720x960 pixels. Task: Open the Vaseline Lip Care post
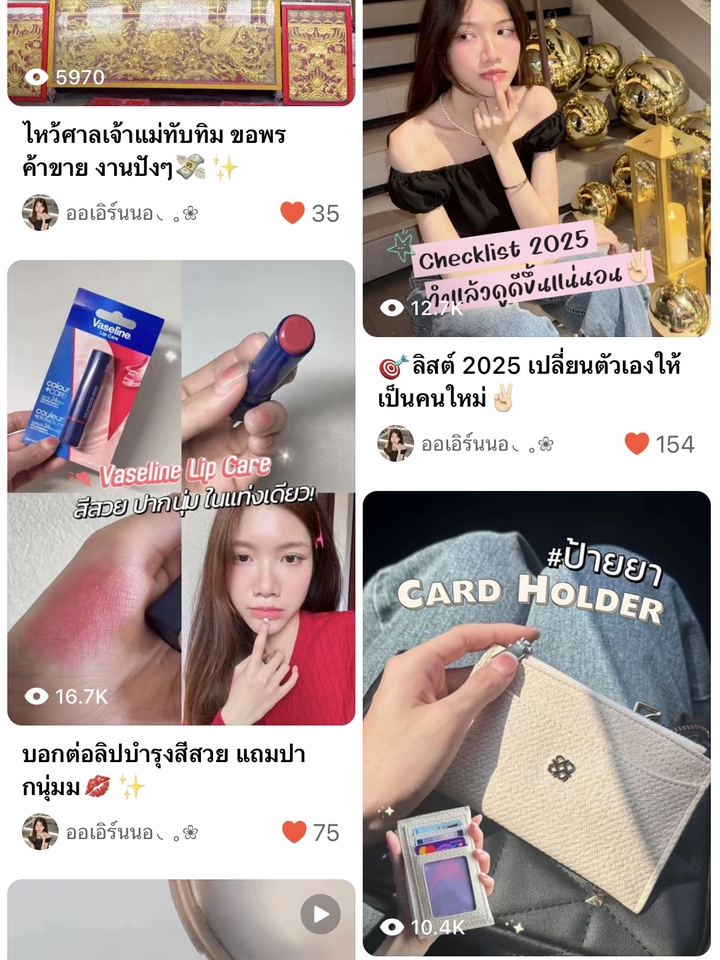pos(181,492)
